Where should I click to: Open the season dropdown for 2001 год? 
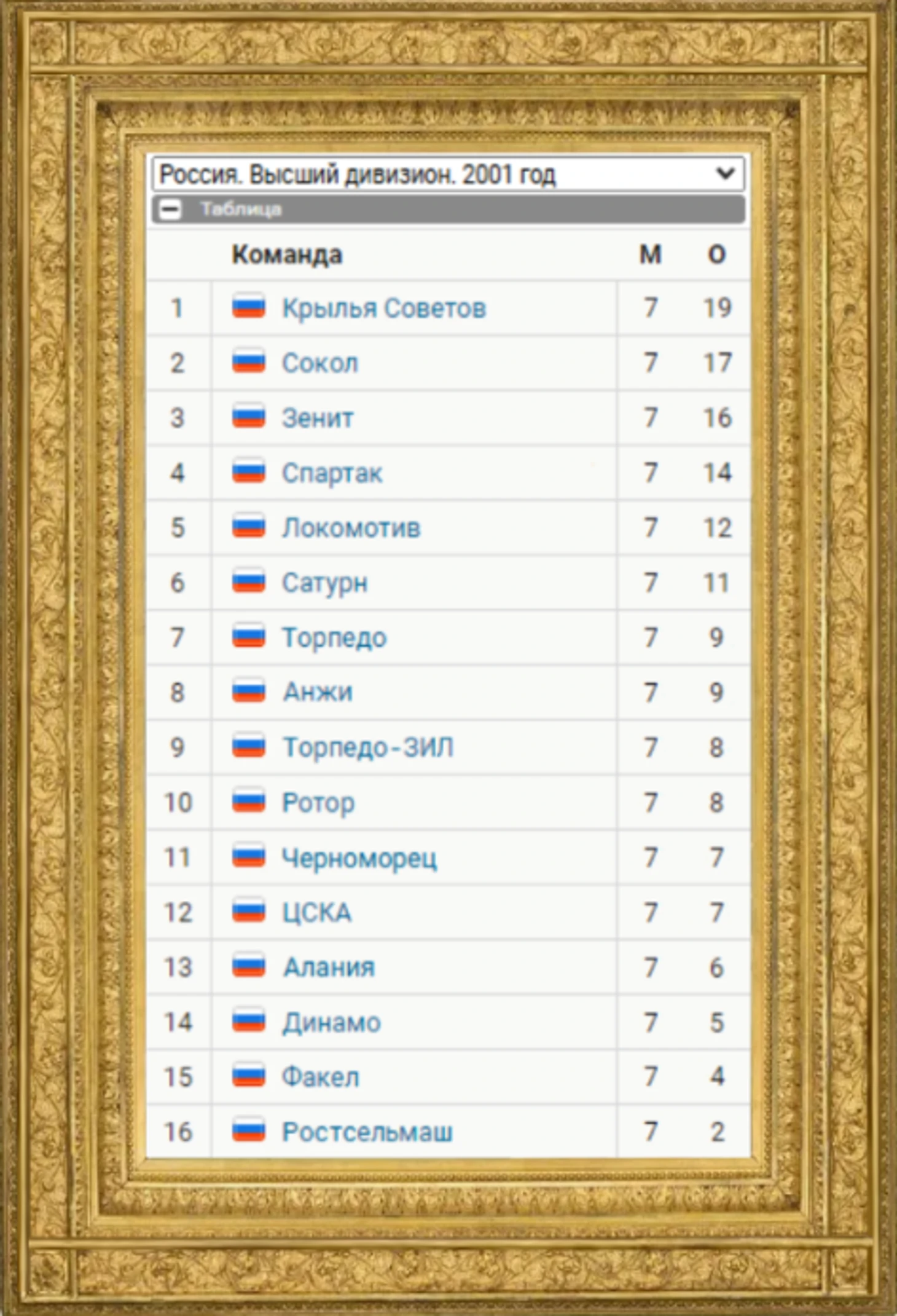click(447, 174)
